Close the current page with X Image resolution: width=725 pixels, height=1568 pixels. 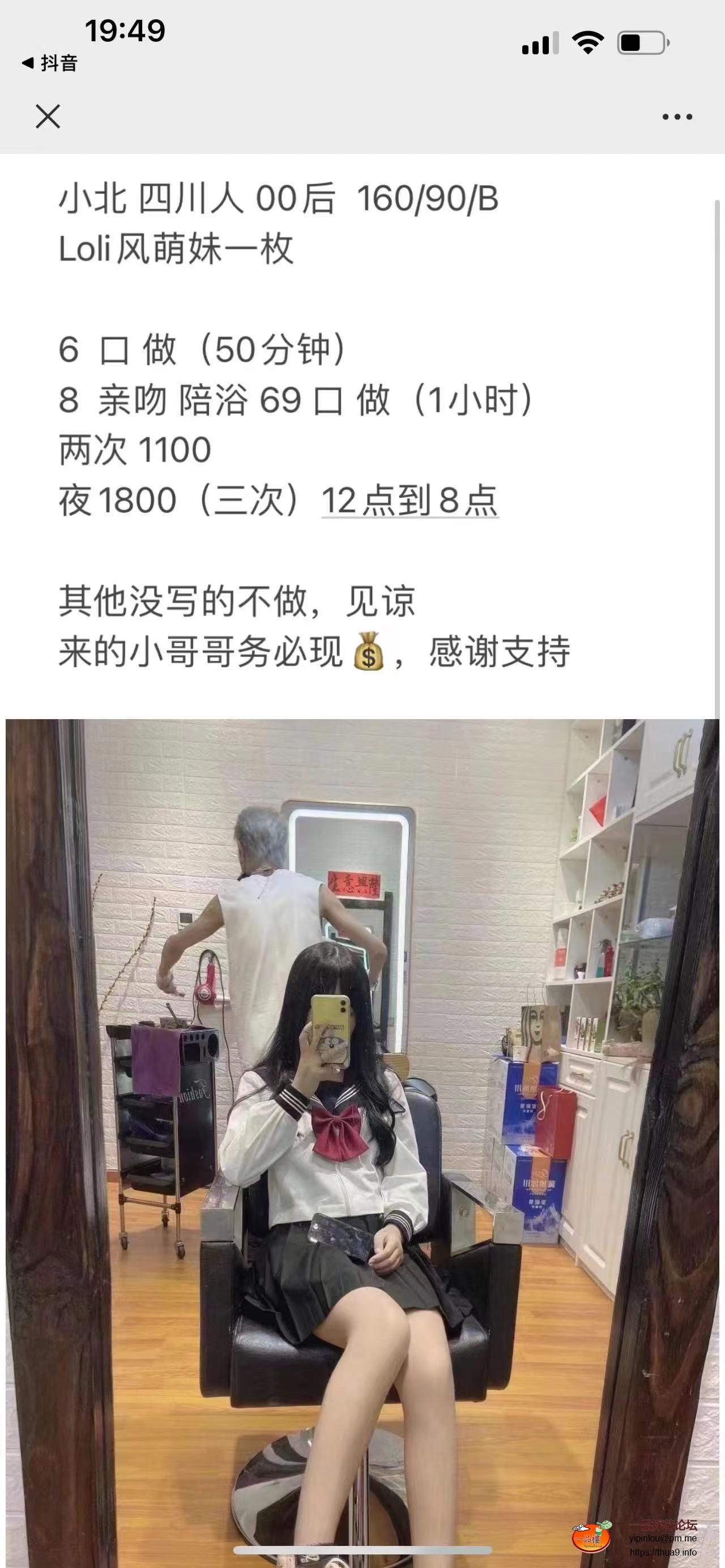pos(48,116)
